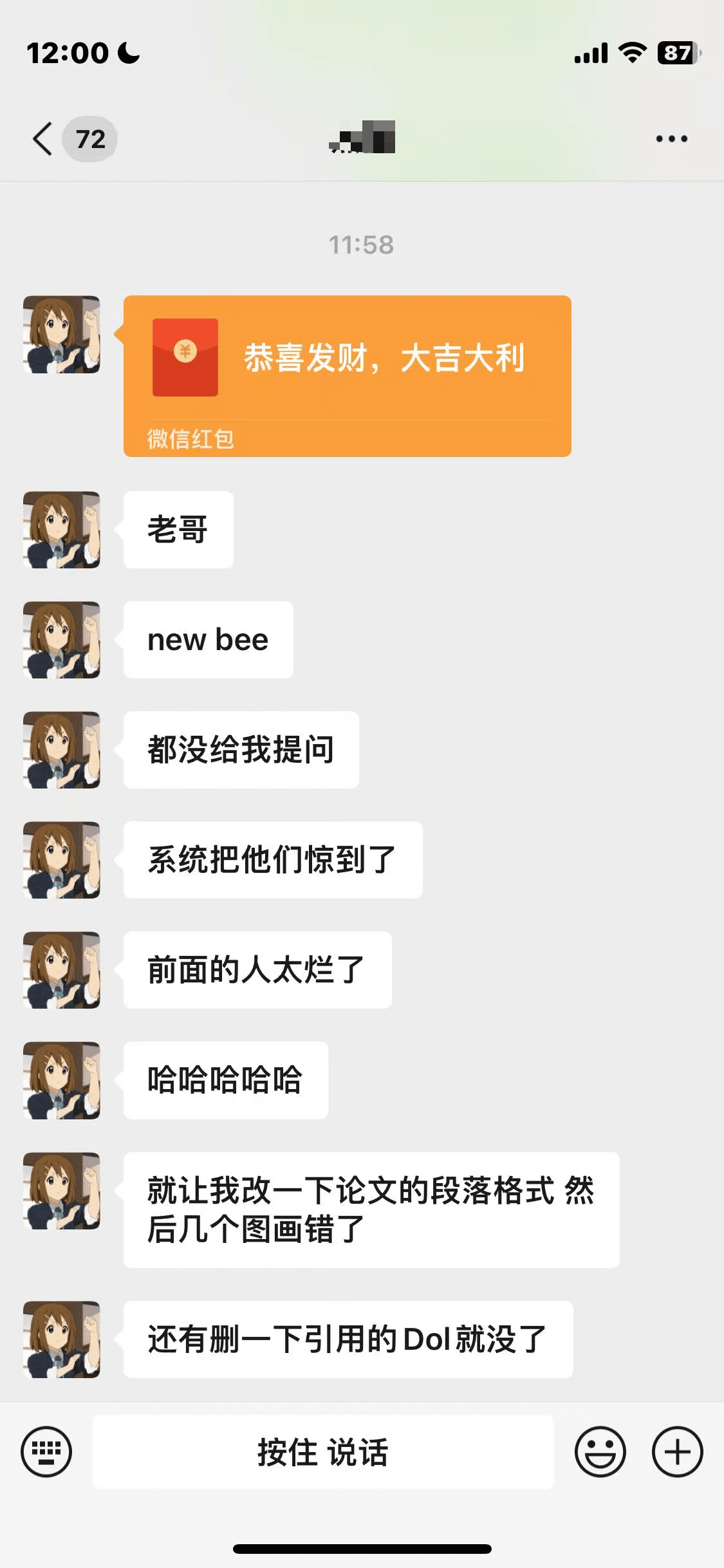Open the plus attachments menu
Screen dimensions: 724x1568
[677, 1451]
